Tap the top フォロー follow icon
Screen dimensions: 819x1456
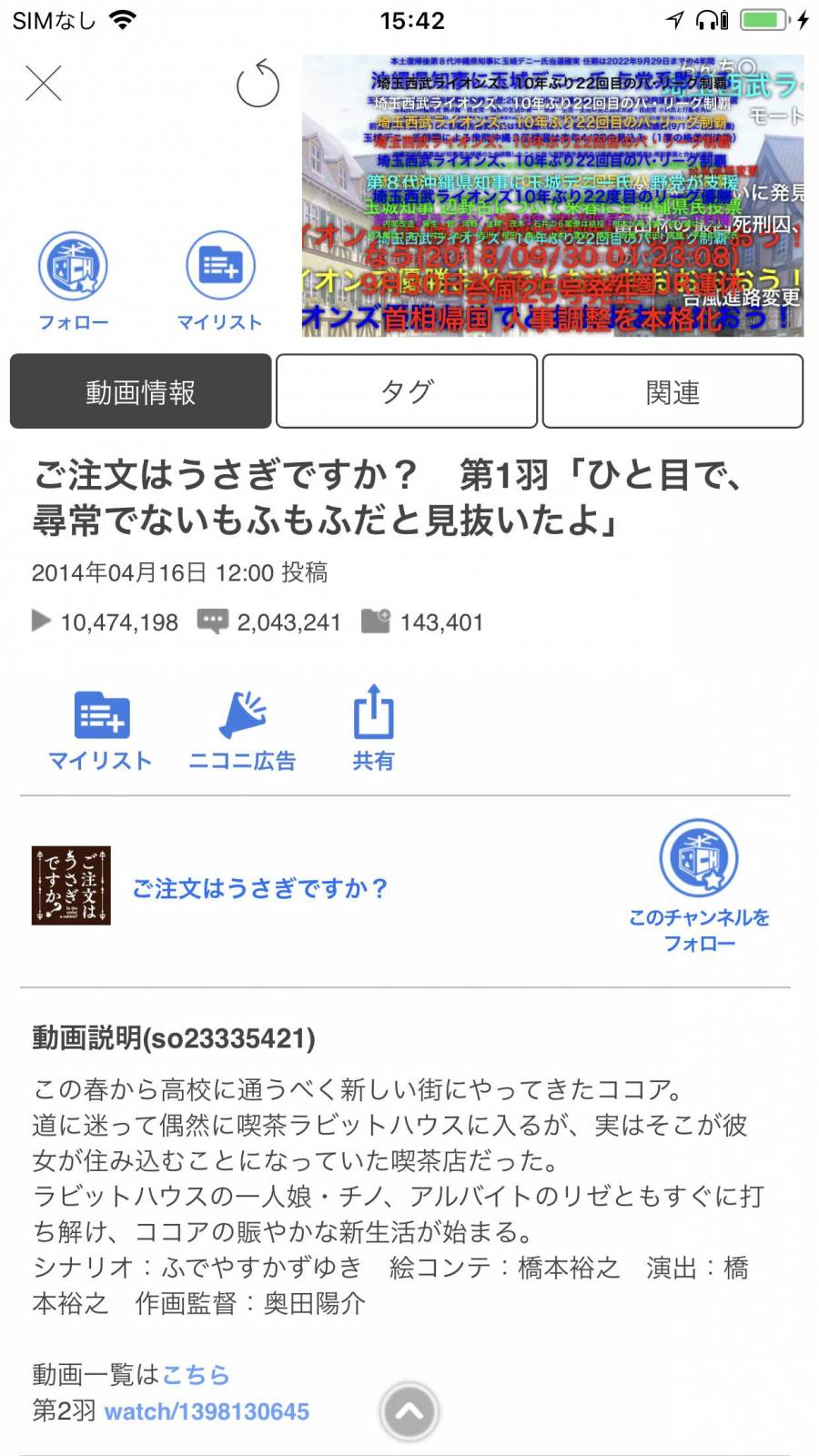73,280
